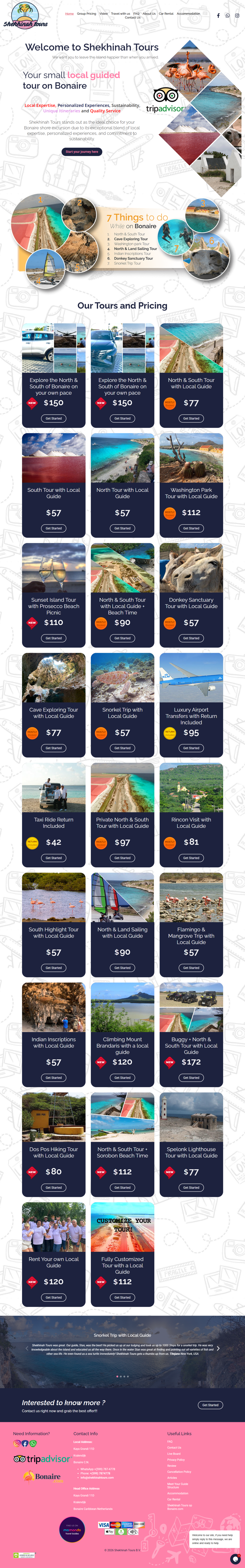Open the header Instagram icon
Image resolution: width=245 pixels, height=1568 pixels.
click(237, 15)
